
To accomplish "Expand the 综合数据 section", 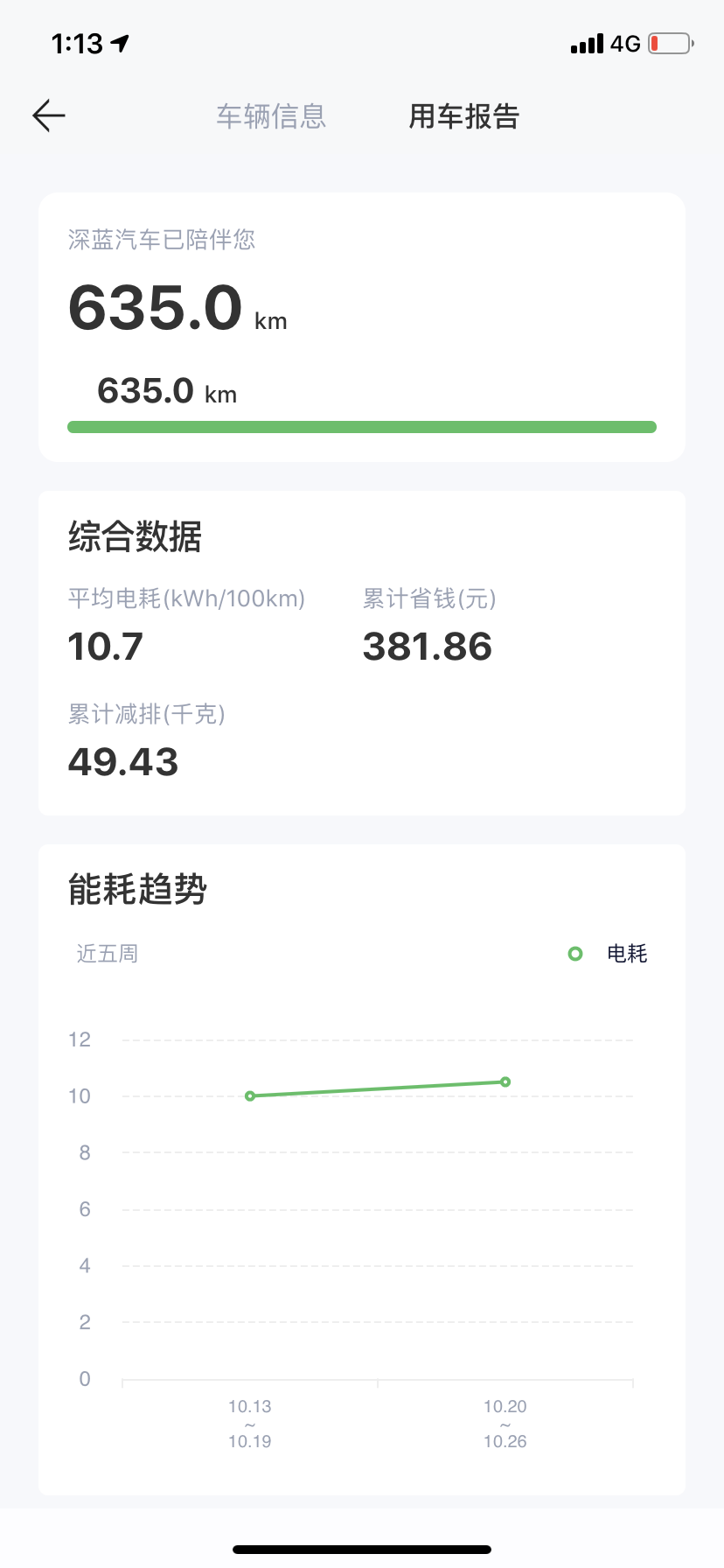I will click(134, 537).
